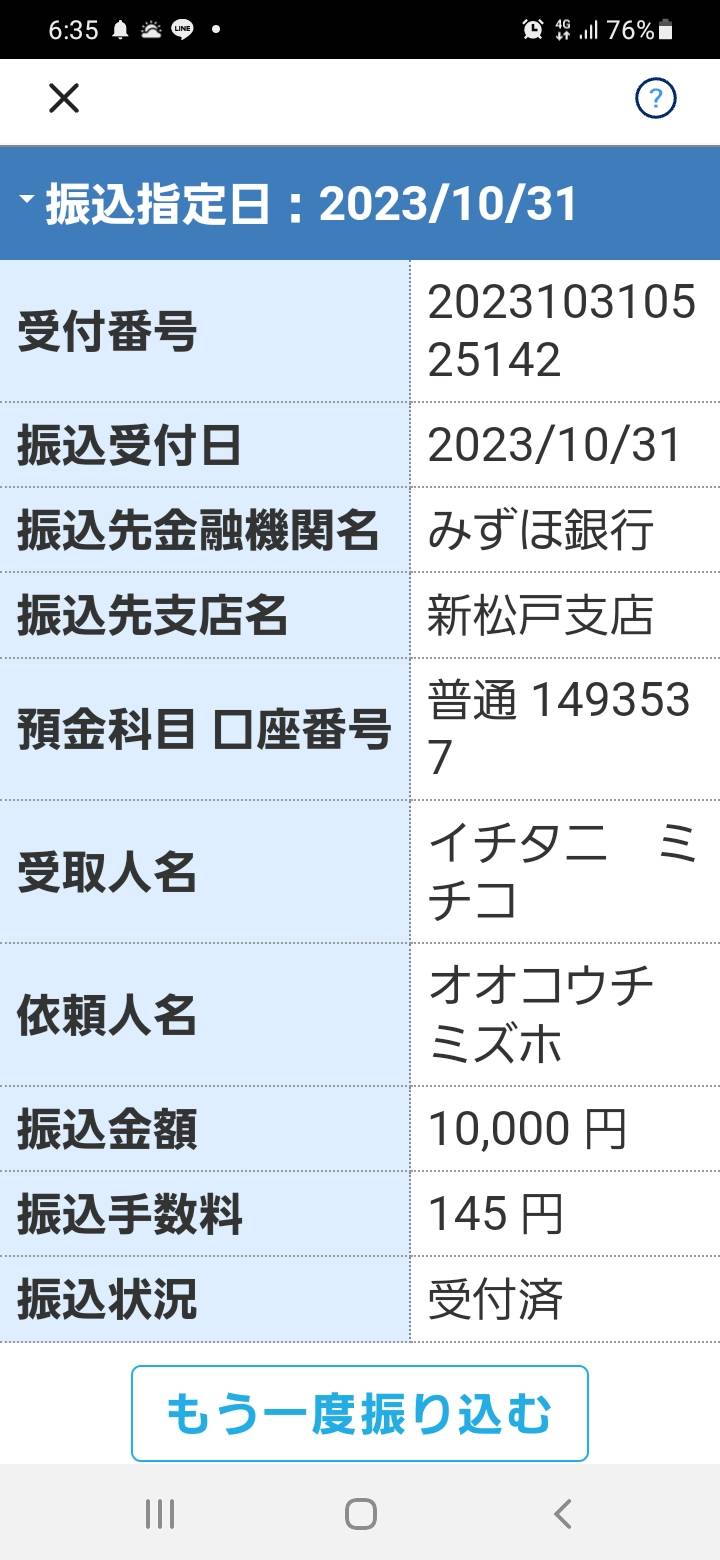Close the transfer details with the X
This screenshot has width=720, height=1560.
pos(64,98)
